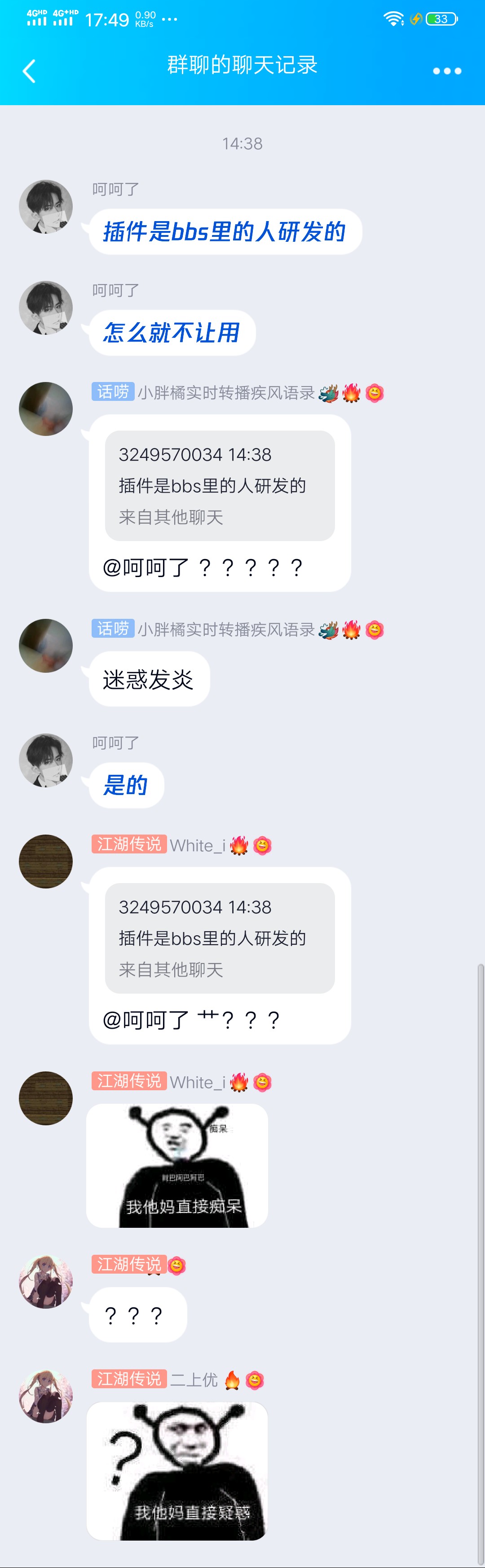
Task: Open 呵呵了's avatar beside 插件是bbs里的人研发的
Action: pos(46,206)
